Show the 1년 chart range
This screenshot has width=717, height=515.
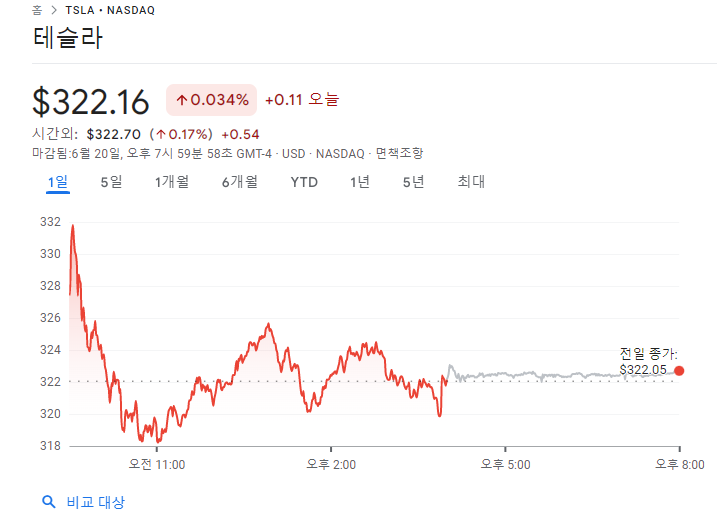coord(360,182)
